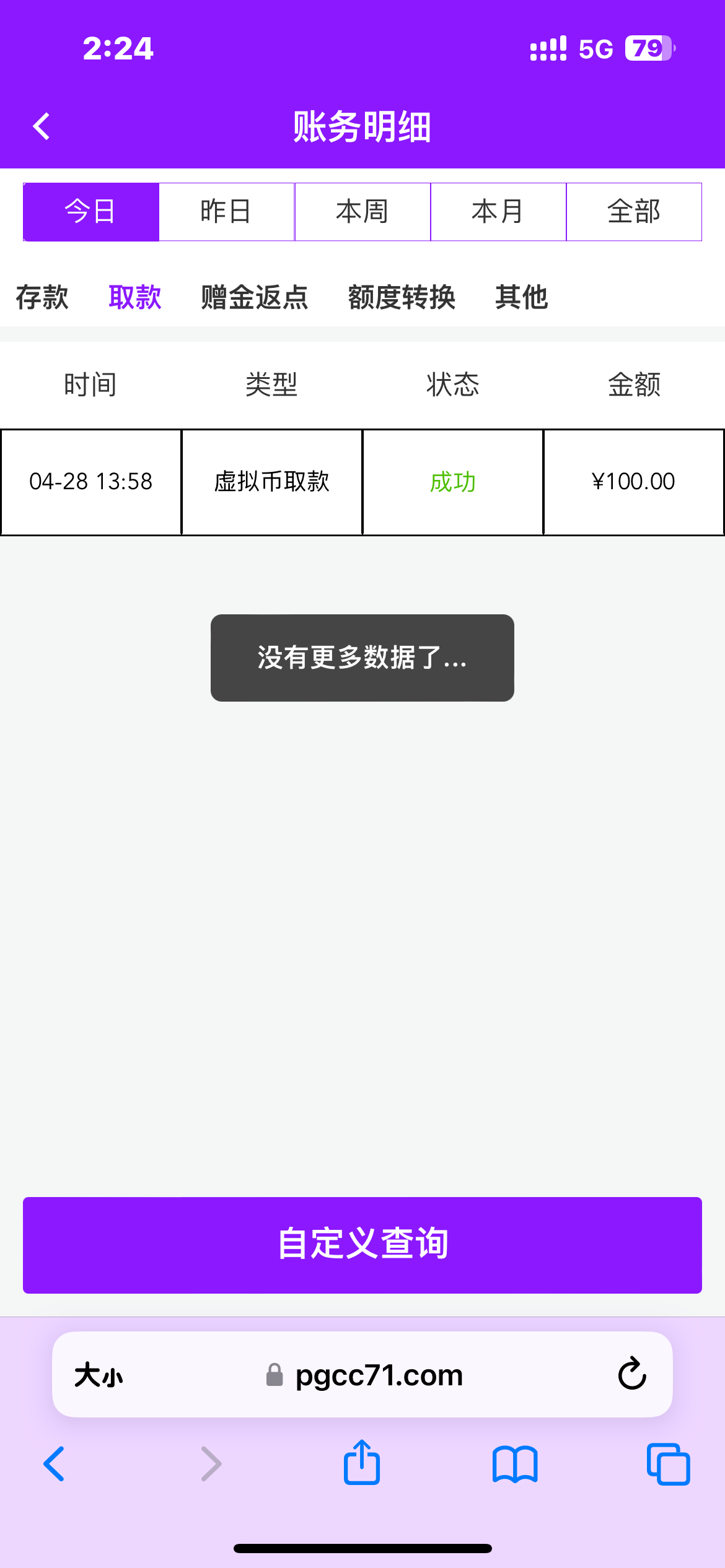Open the Safari share sheet

[x=362, y=1463]
